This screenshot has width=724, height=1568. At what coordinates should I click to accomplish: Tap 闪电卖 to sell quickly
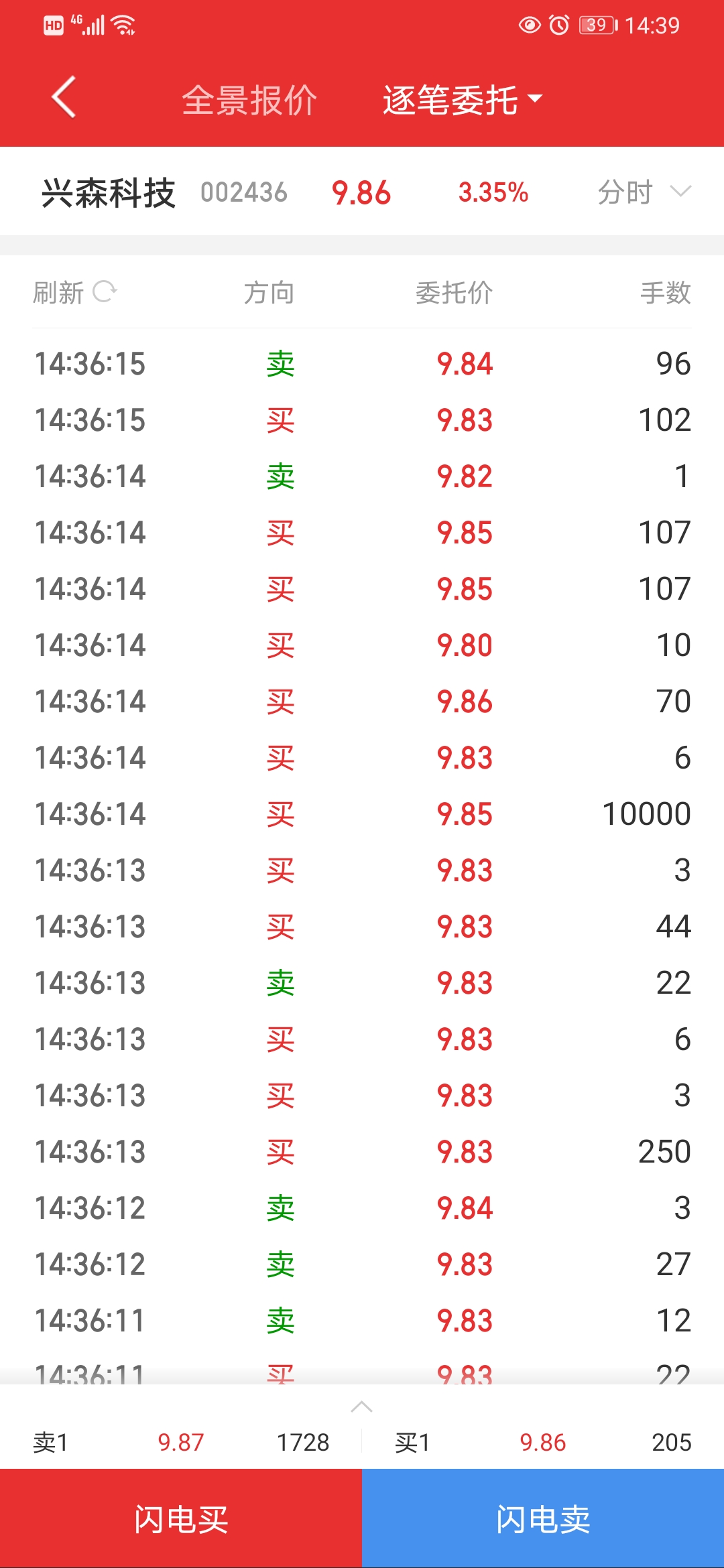coord(543,1518)
